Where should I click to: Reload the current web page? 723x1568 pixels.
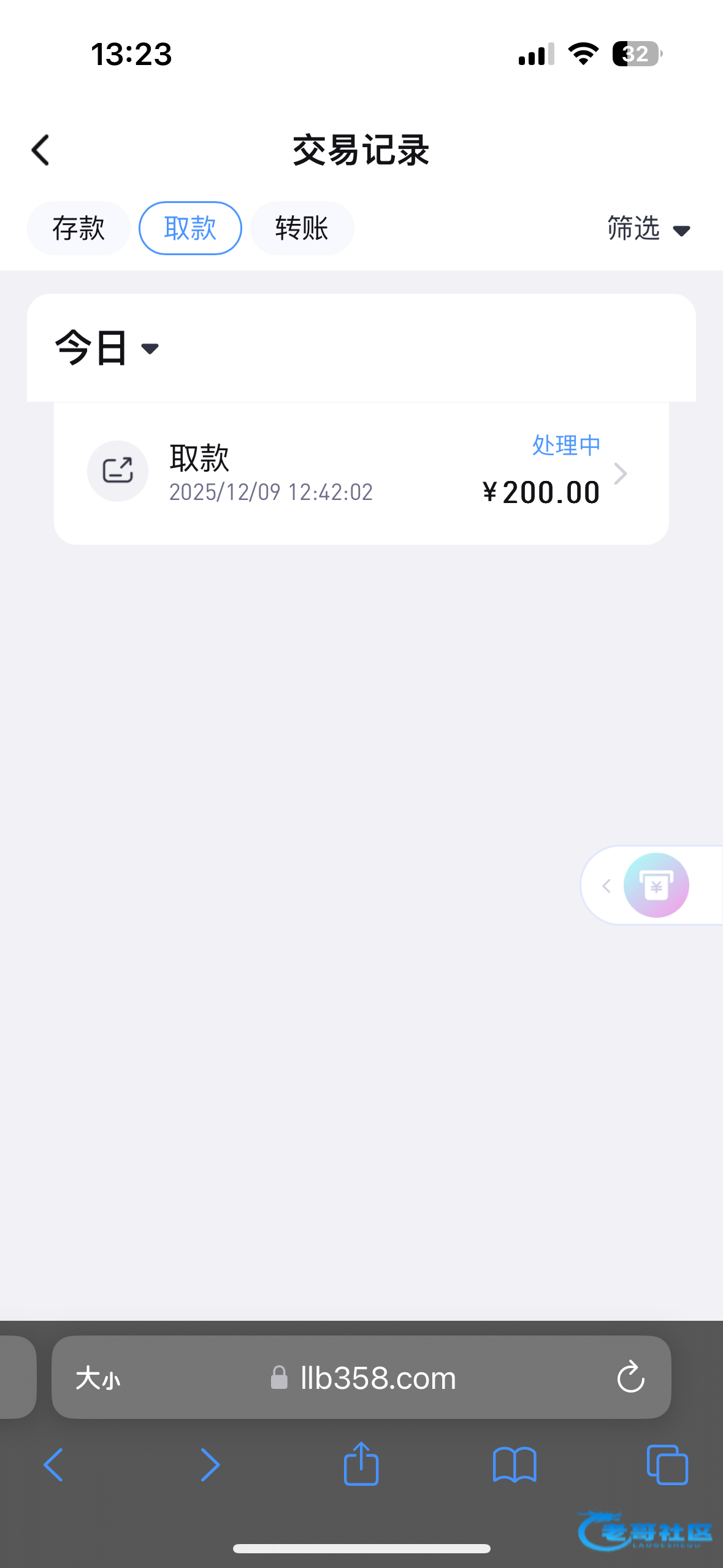pyautogui.click(x=630, y=1378)
